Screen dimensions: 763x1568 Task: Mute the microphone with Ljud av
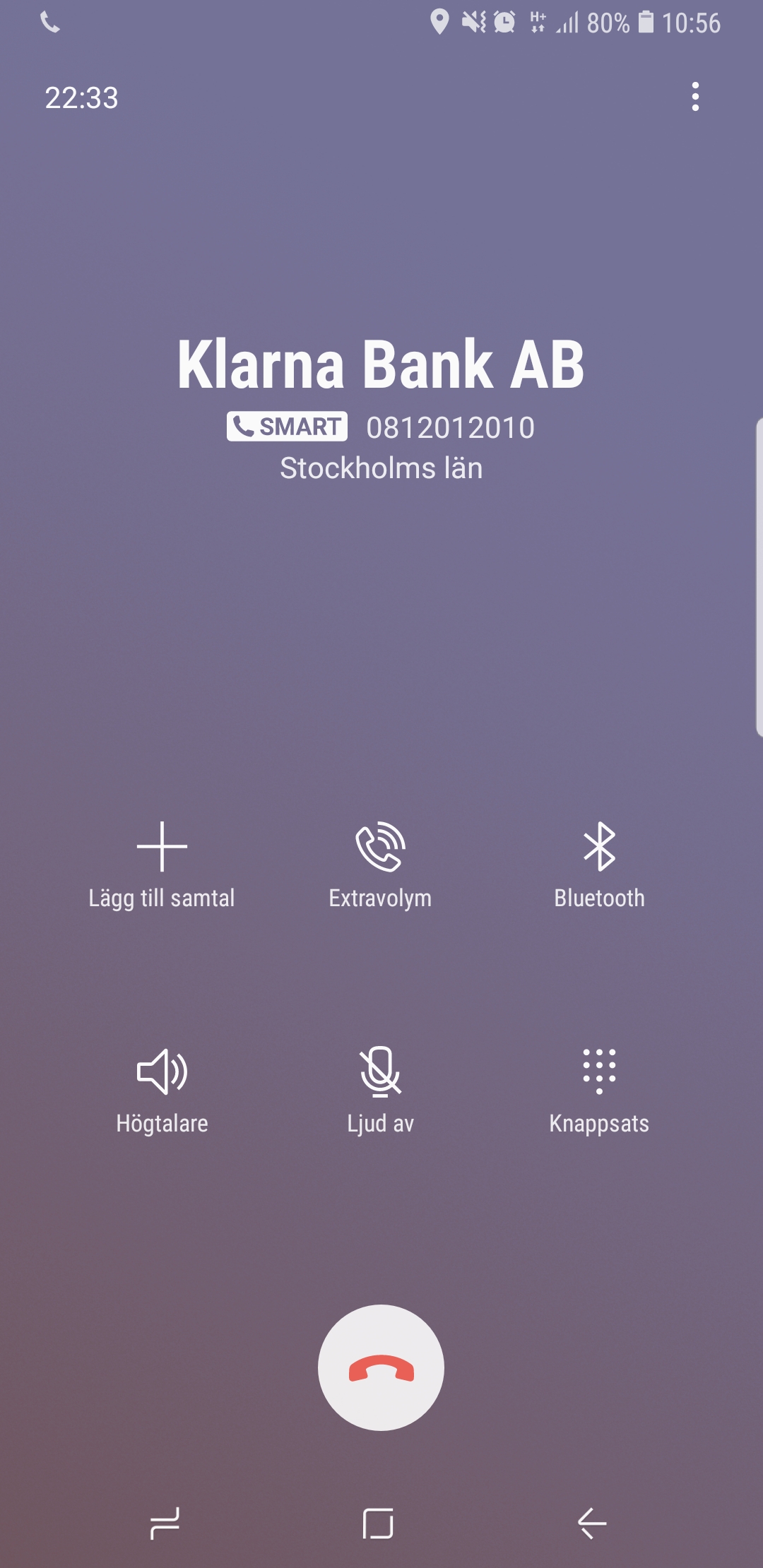point(380,1089)
